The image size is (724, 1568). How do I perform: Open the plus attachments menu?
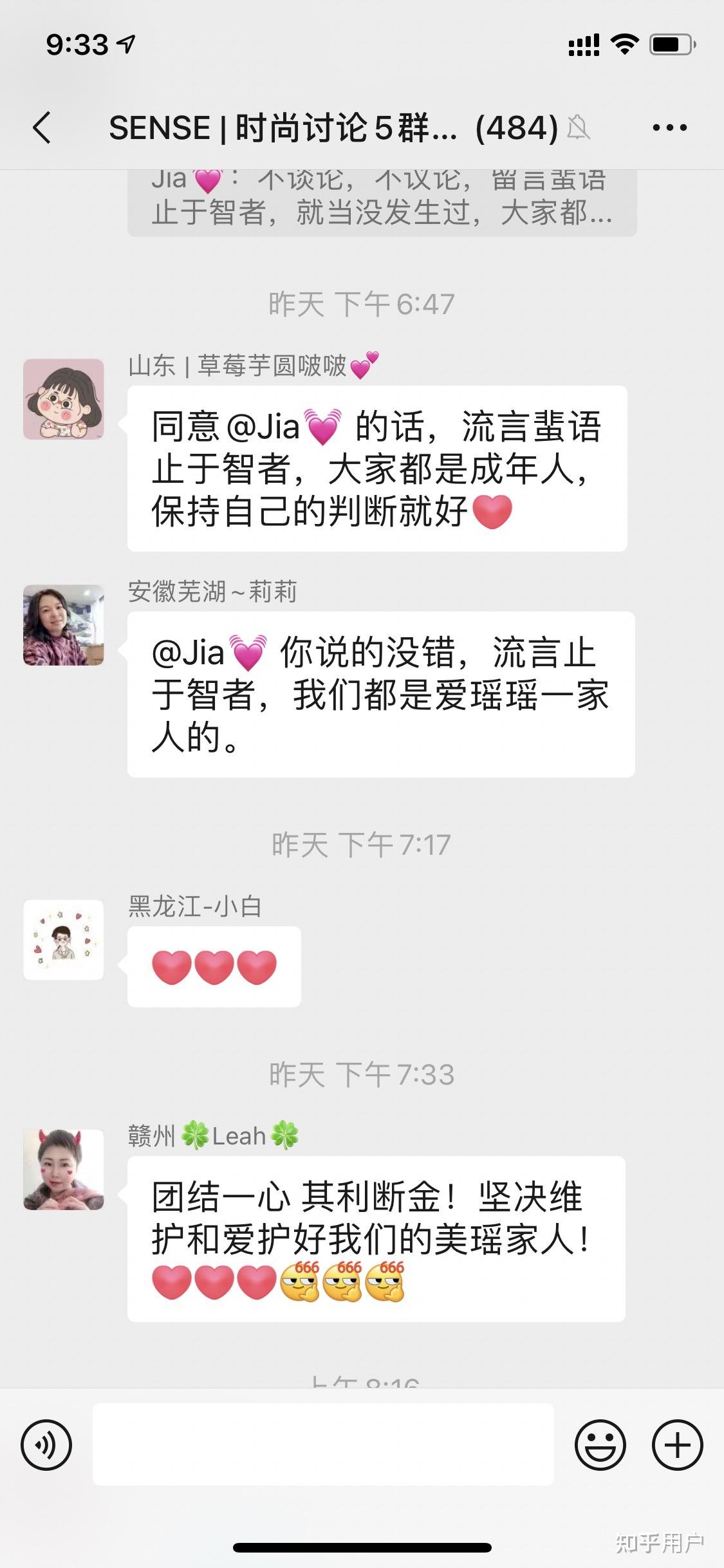click(677, 1445)
